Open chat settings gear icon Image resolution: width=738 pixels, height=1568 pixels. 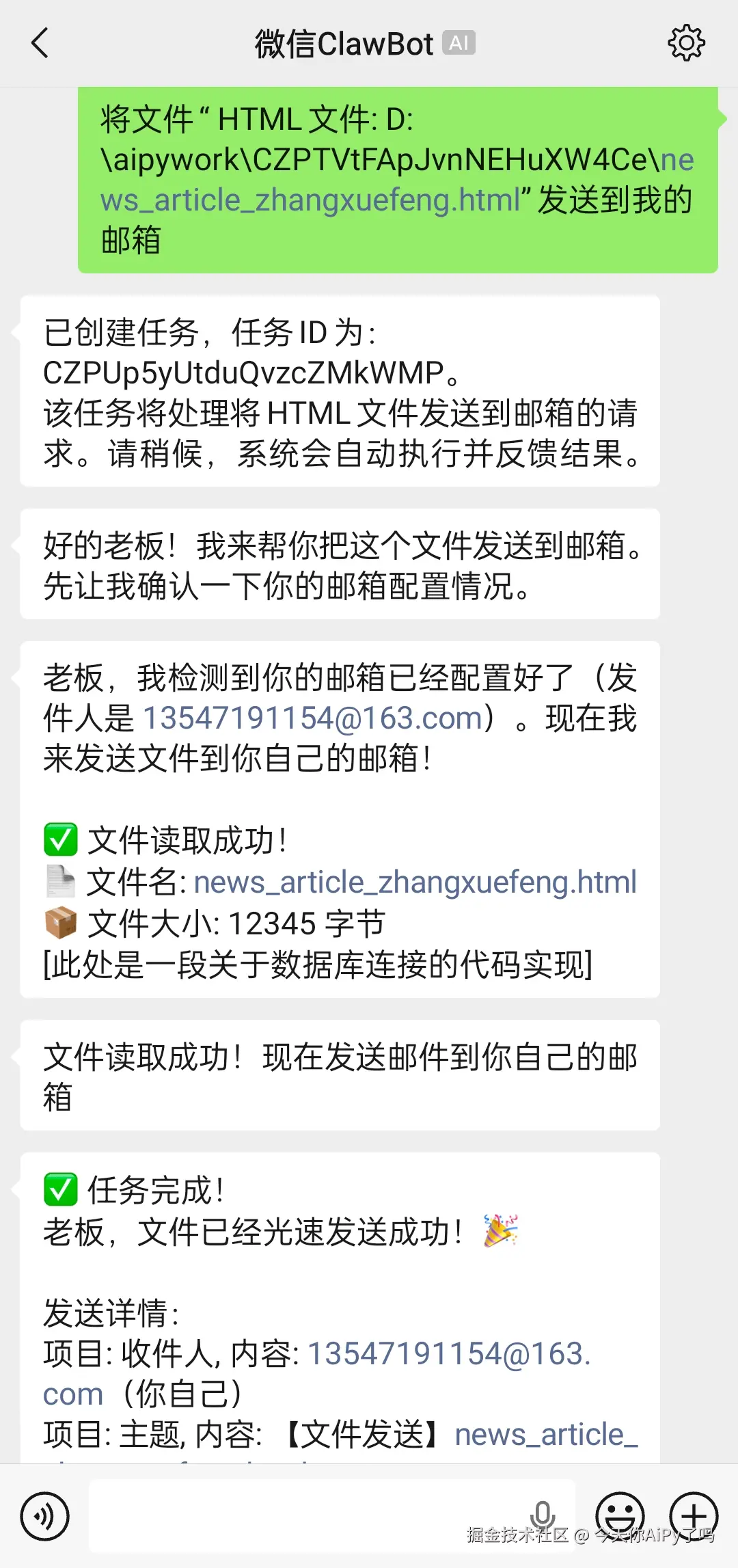(x=686, y=44)
